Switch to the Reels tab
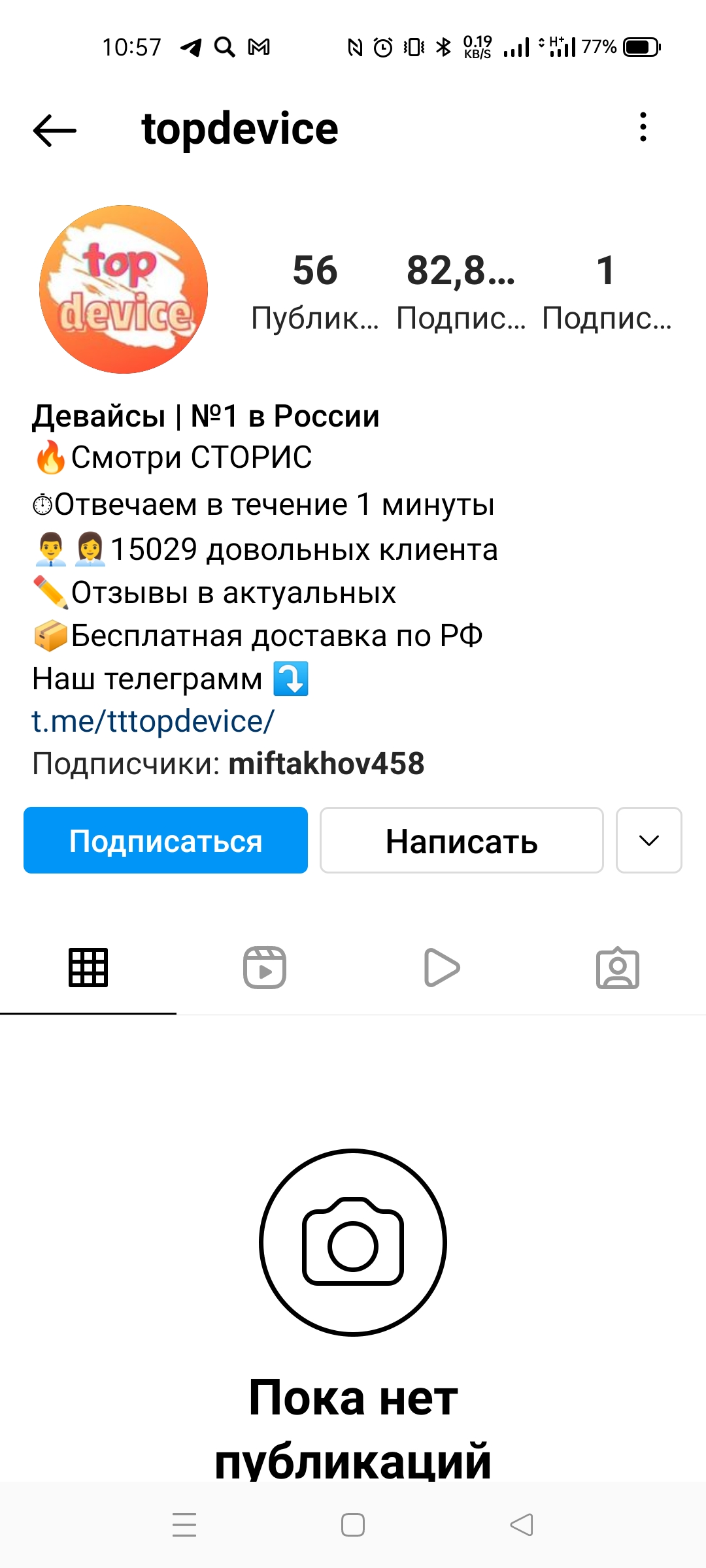This screenshot has width=706, height=1568. (x=265, y=968)
